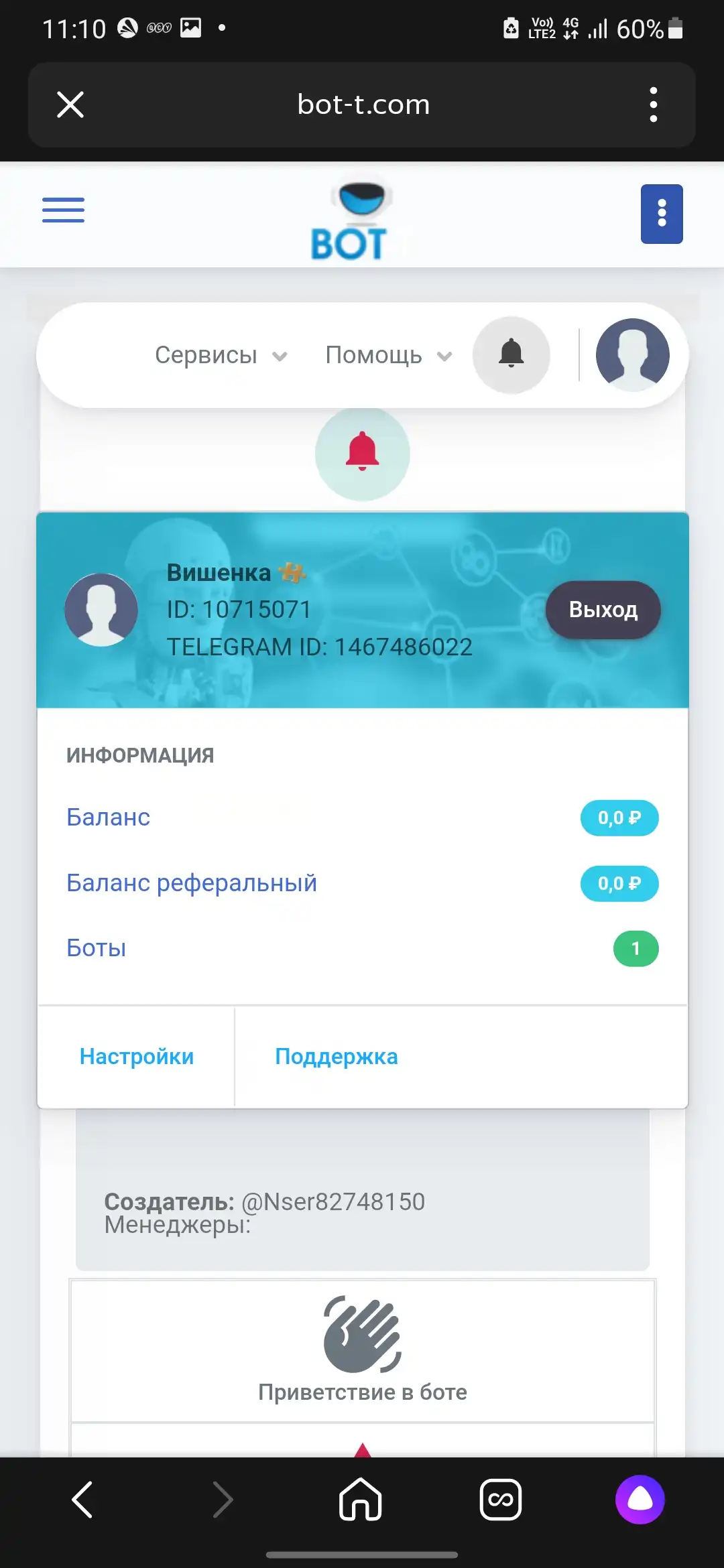Tap the red bell notification button
This screenshot has width=724, height=1568.
pyautogui.click(x=363, y=454)
